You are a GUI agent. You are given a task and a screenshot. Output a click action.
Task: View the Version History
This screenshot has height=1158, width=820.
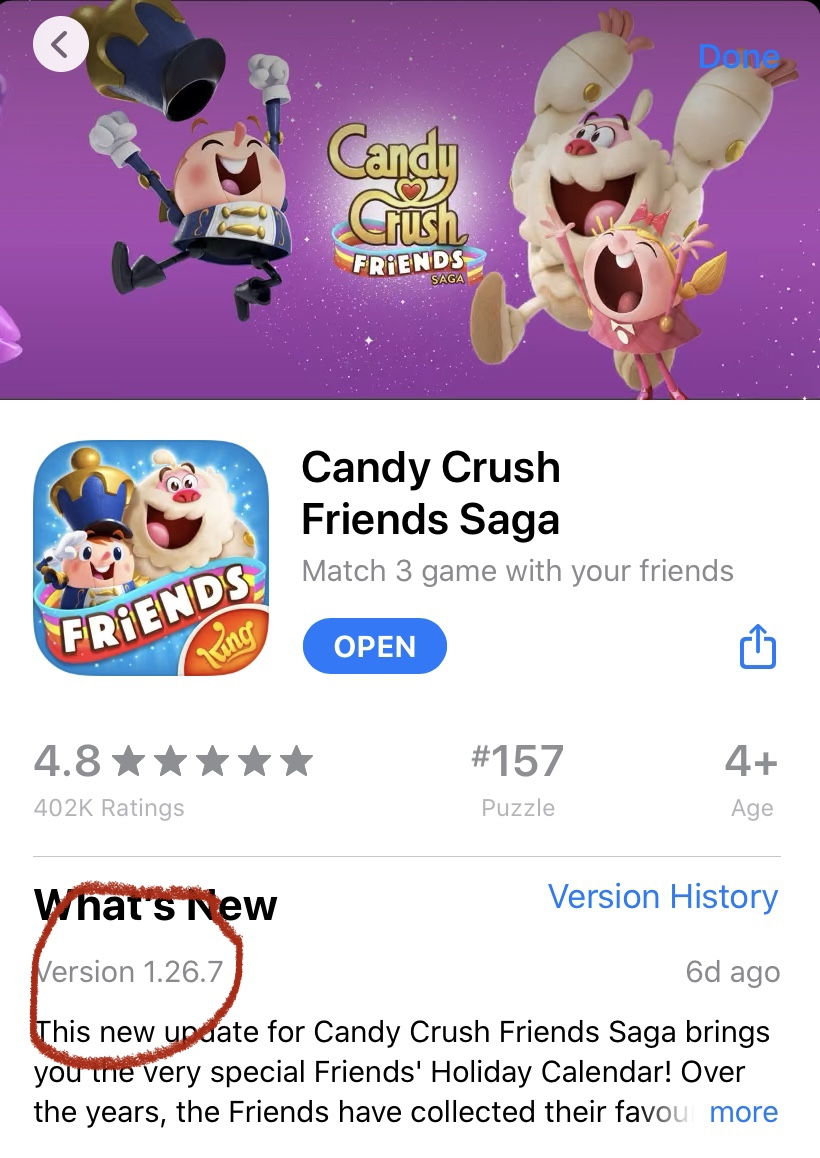pos(662,896)
